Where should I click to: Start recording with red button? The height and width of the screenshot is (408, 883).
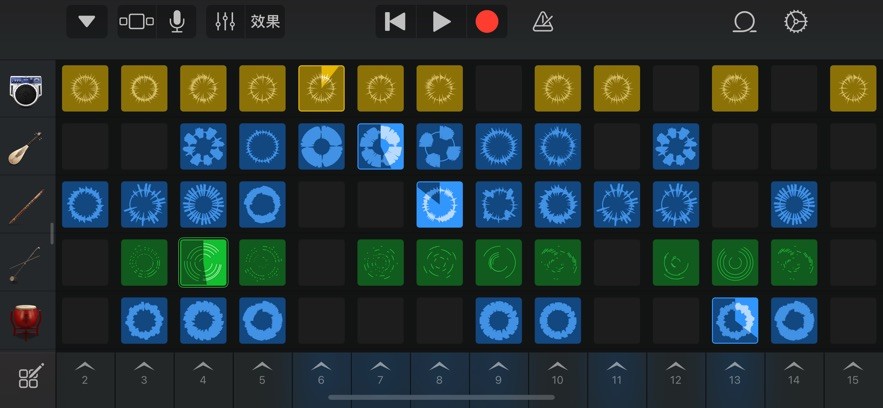tap(487, 22)
